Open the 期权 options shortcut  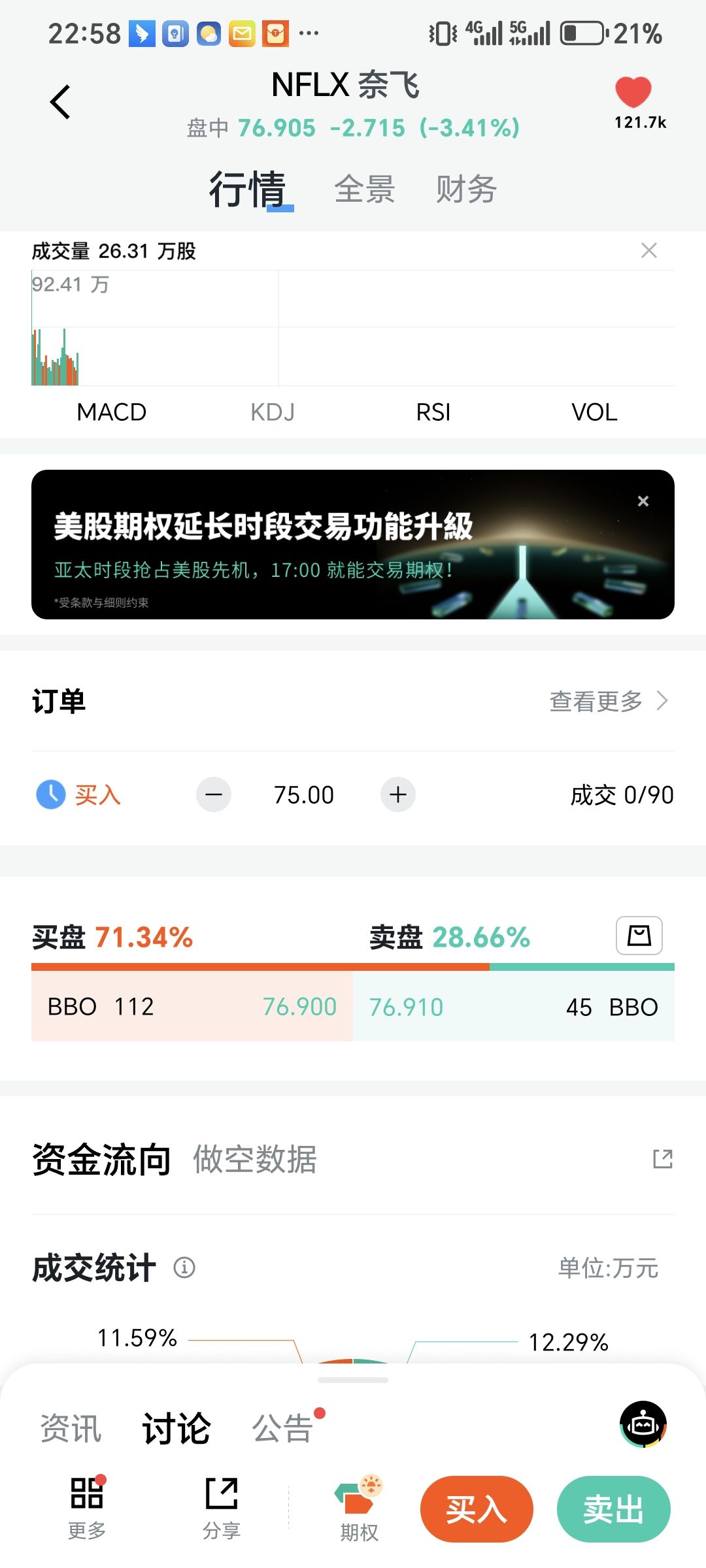[359, 1509]
